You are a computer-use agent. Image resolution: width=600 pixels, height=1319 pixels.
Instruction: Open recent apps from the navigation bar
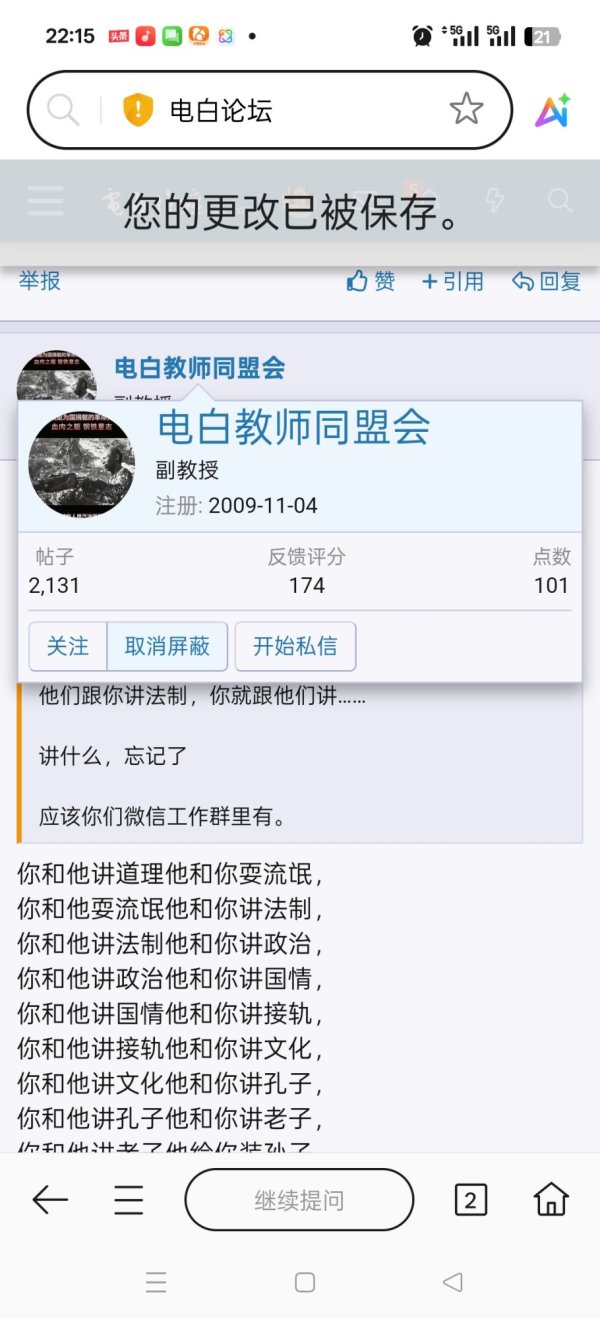(156, 1282)
